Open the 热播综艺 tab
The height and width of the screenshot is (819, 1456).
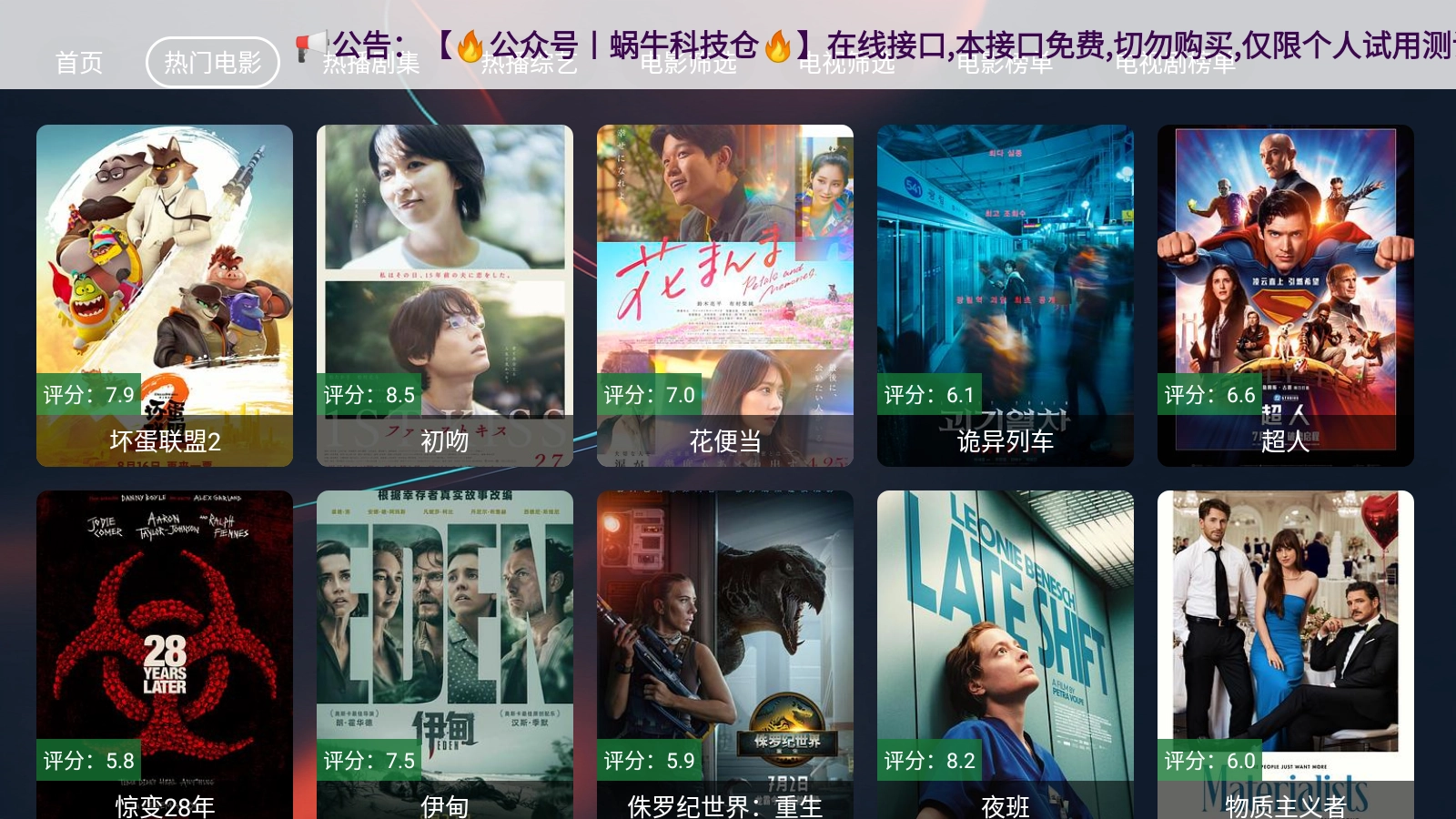(x=530, y=65)
